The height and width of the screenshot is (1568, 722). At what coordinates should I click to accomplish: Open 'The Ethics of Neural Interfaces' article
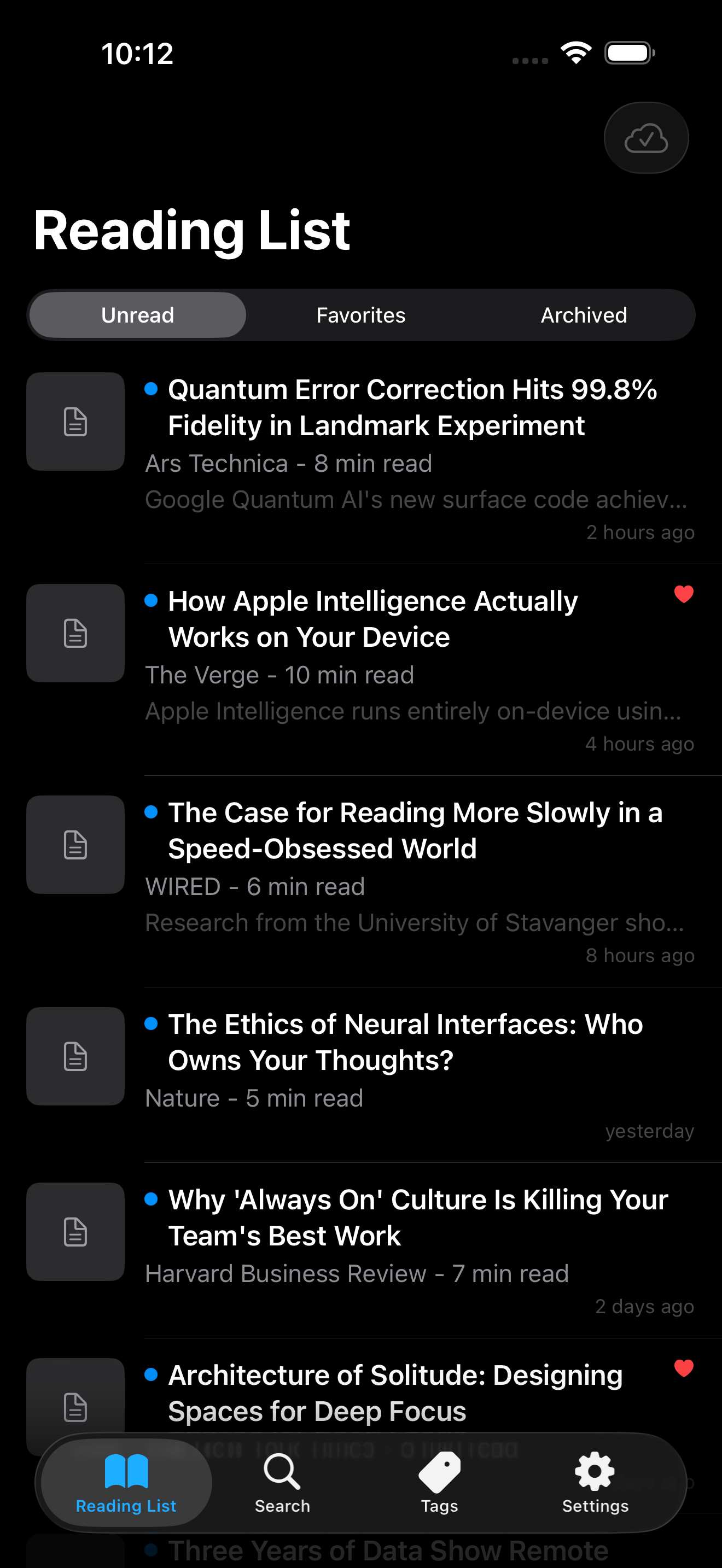pyautogui.click(x=405, y=1042)
